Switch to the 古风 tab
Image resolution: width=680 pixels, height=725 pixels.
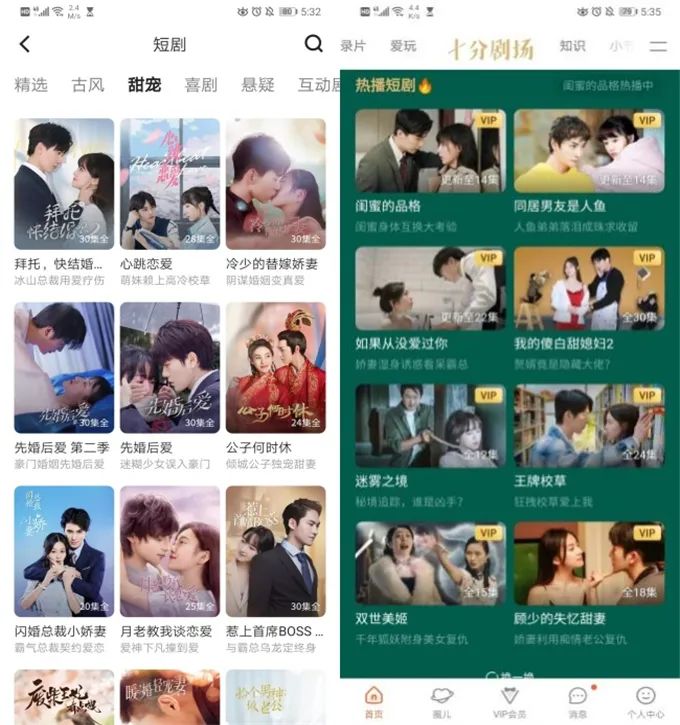(x=88, y=85)
